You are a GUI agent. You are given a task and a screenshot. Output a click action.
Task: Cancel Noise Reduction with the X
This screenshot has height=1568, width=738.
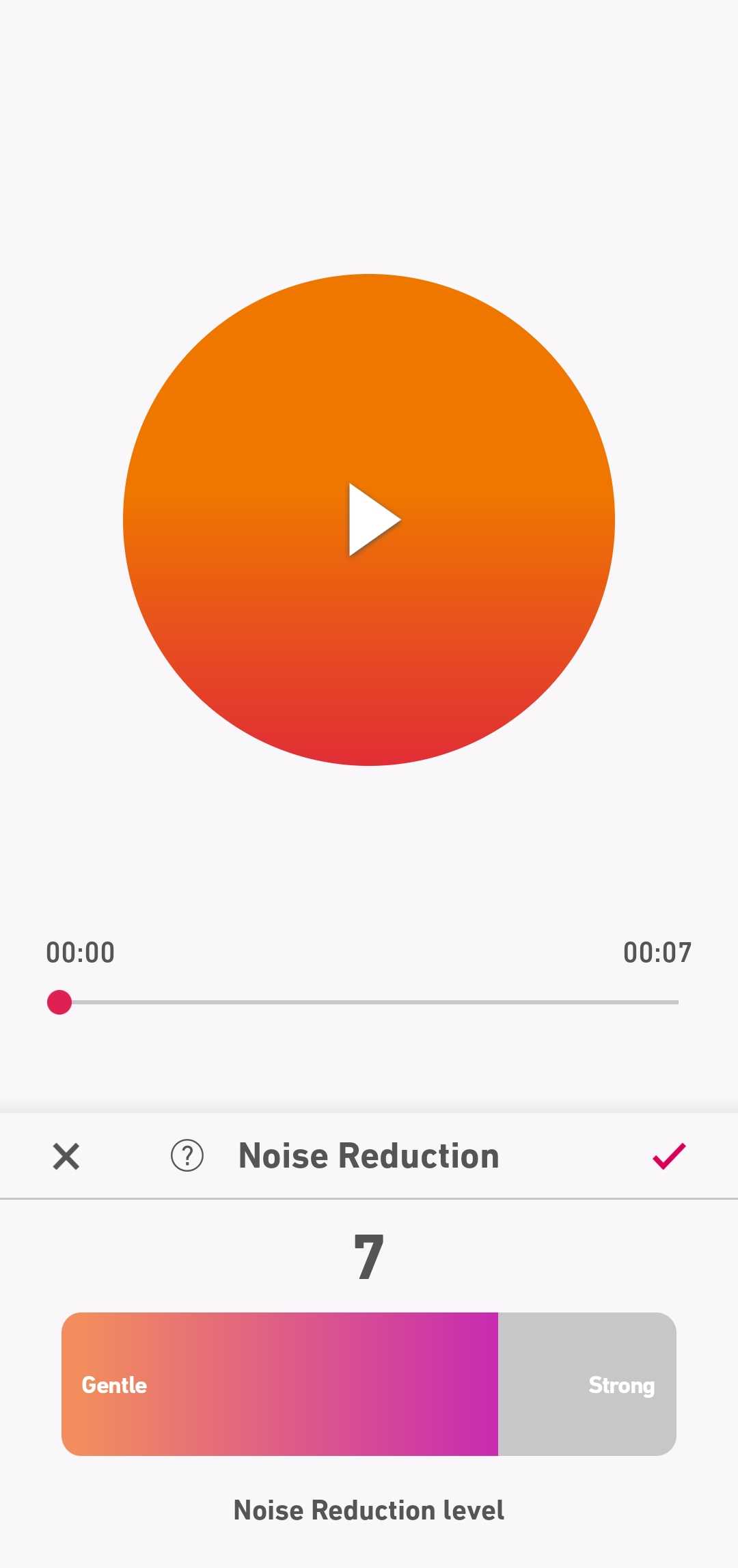click(66, 1156)
